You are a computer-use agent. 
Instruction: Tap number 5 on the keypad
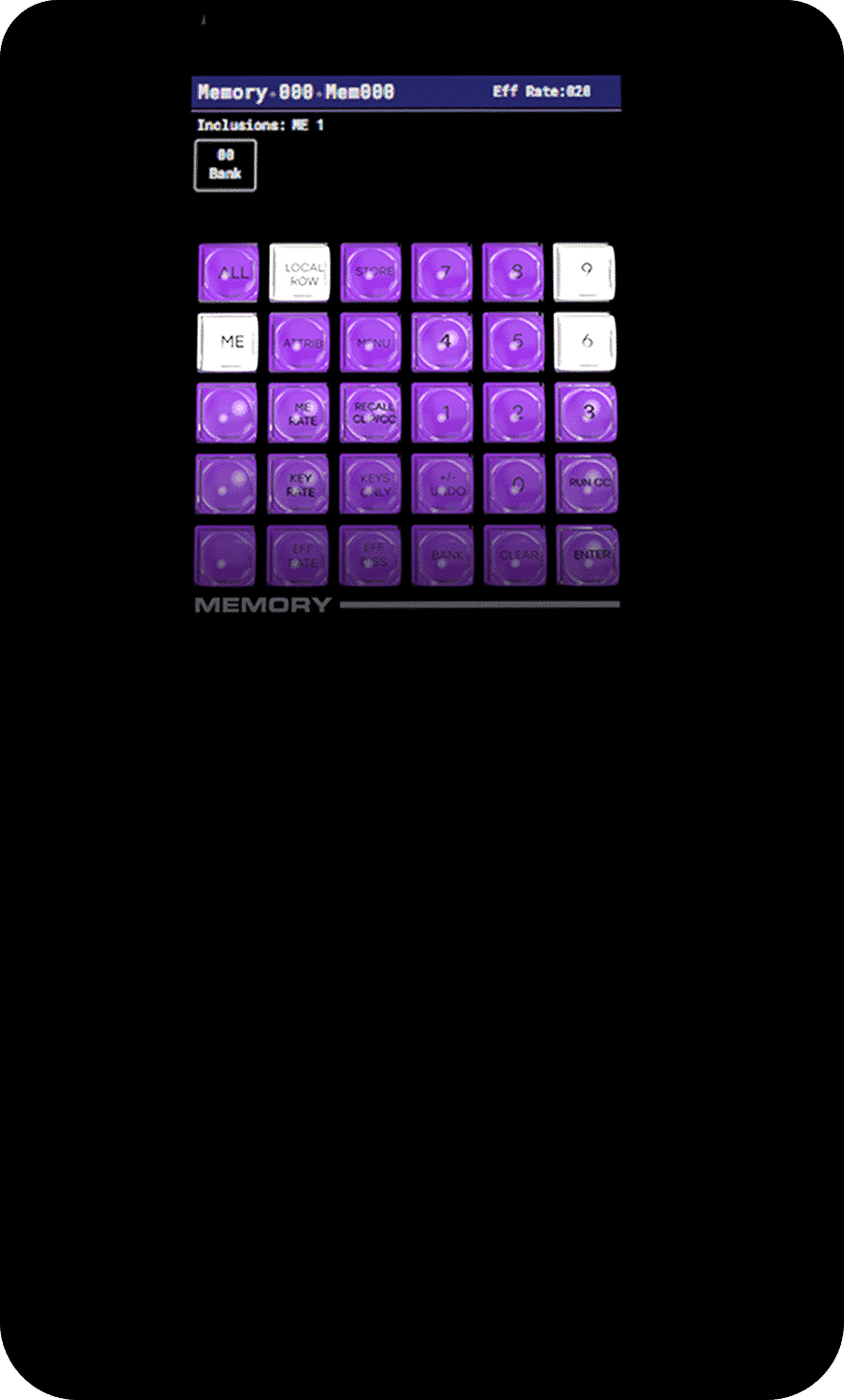click(513, 343)
